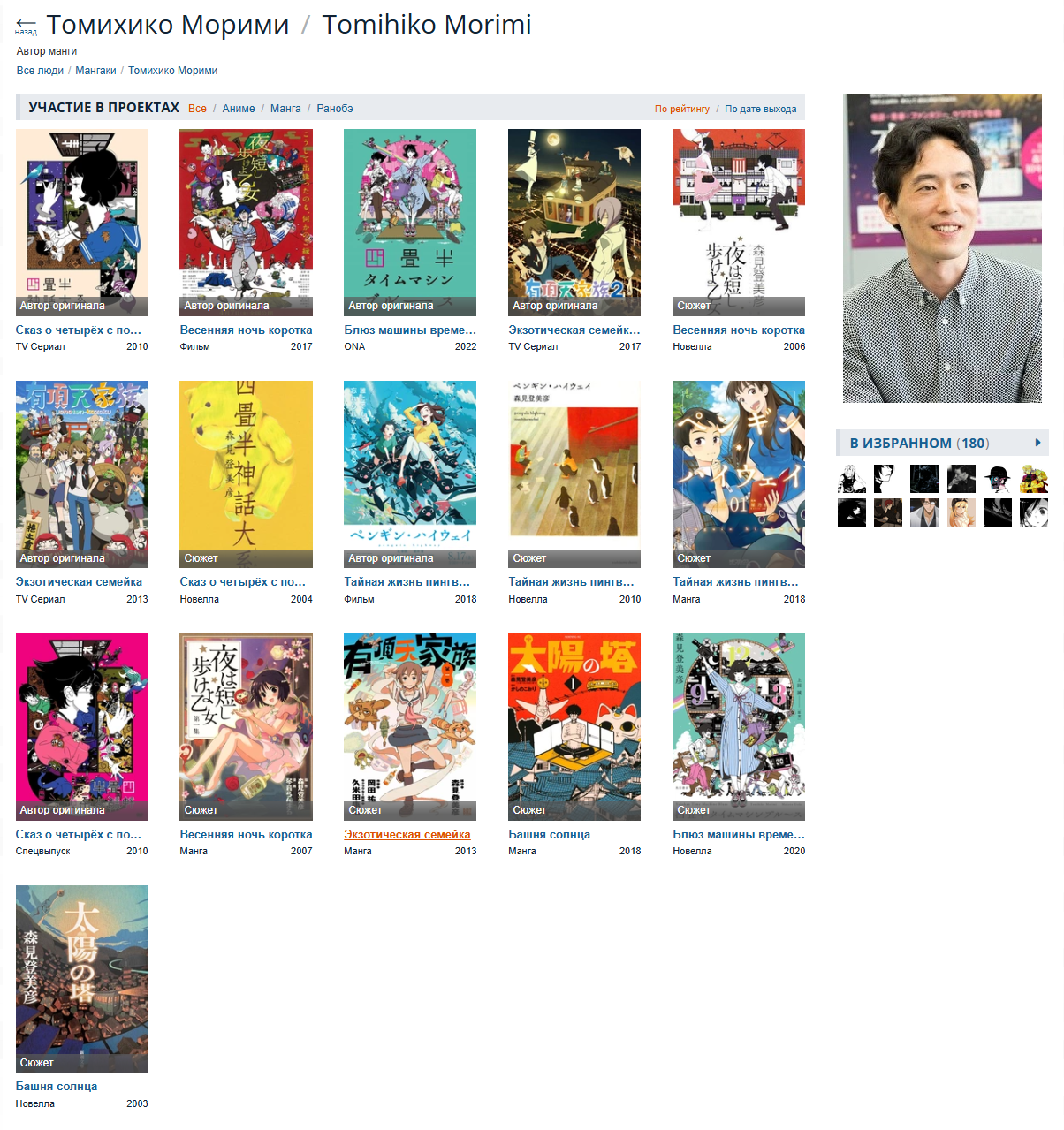Viewport: 1064px width, 1130px height.
Task: Open Весенняя ночь коротка Фильм 2017
Action: click(x=246, y=330)
